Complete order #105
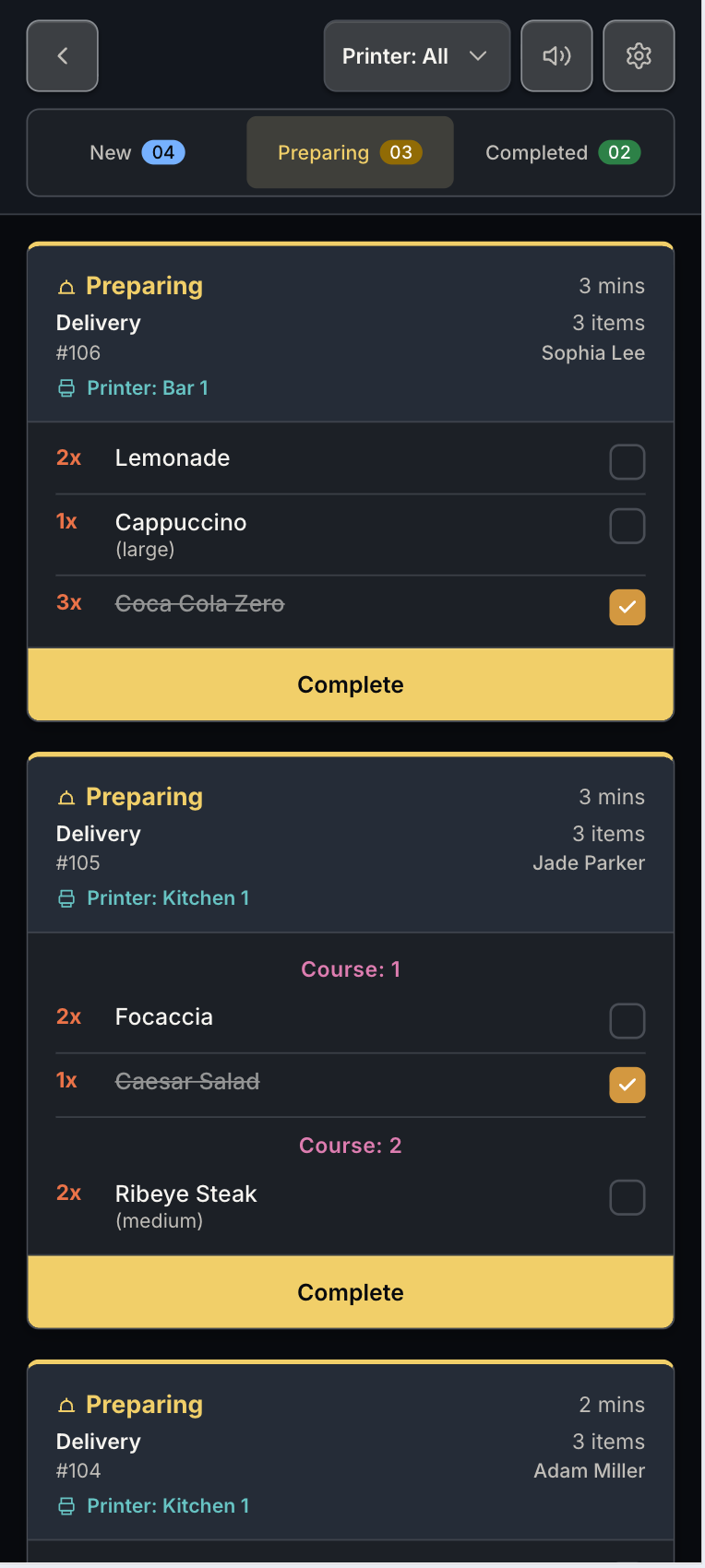 (351, 1292)
